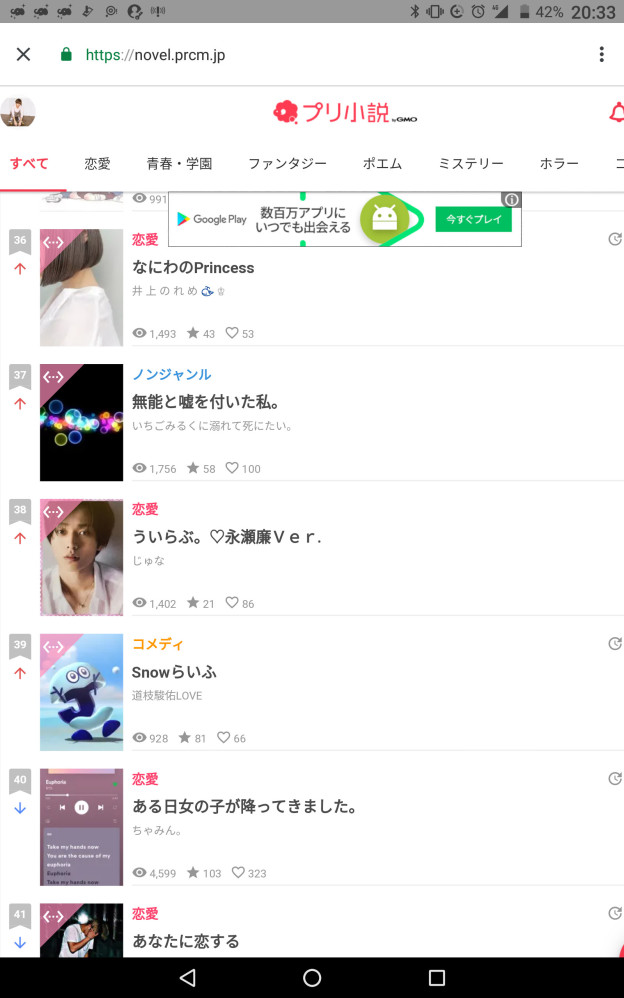Open the novel 無能と嘘を付いた私。

click(x=205, y=402)
